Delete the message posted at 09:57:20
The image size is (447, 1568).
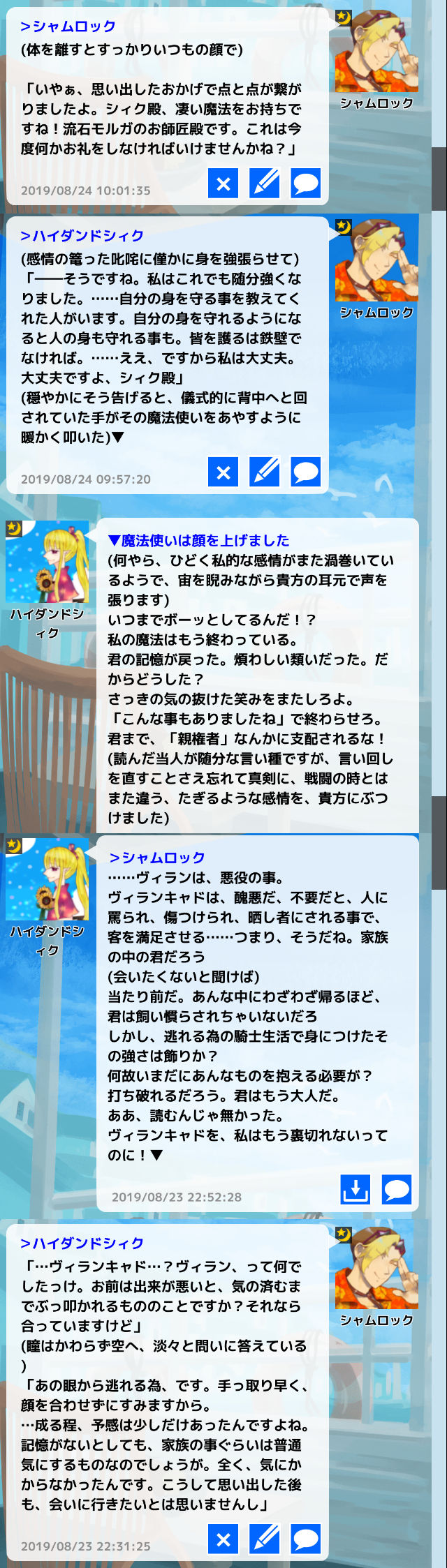coord(223,472)
